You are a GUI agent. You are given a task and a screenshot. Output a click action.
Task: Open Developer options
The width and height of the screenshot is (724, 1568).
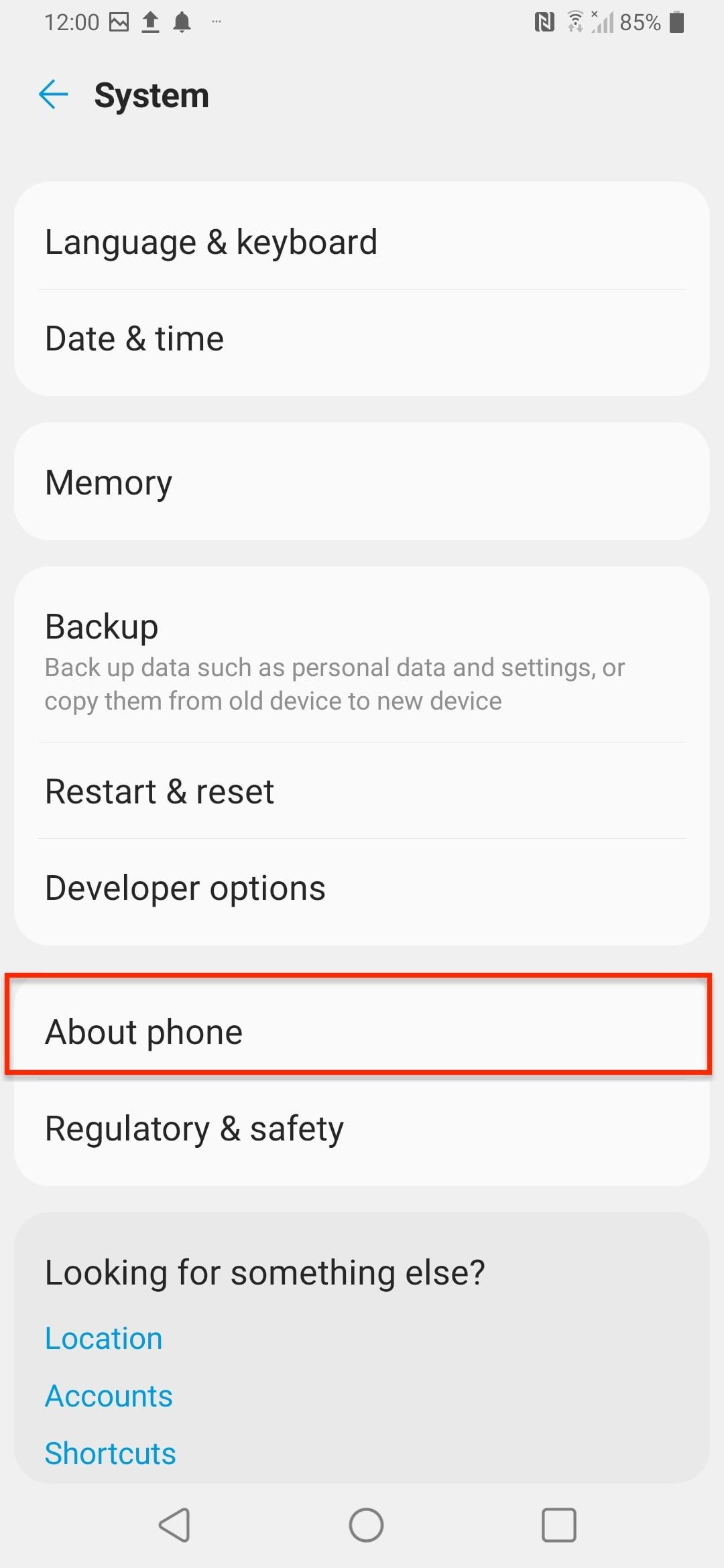coord(362,888)
